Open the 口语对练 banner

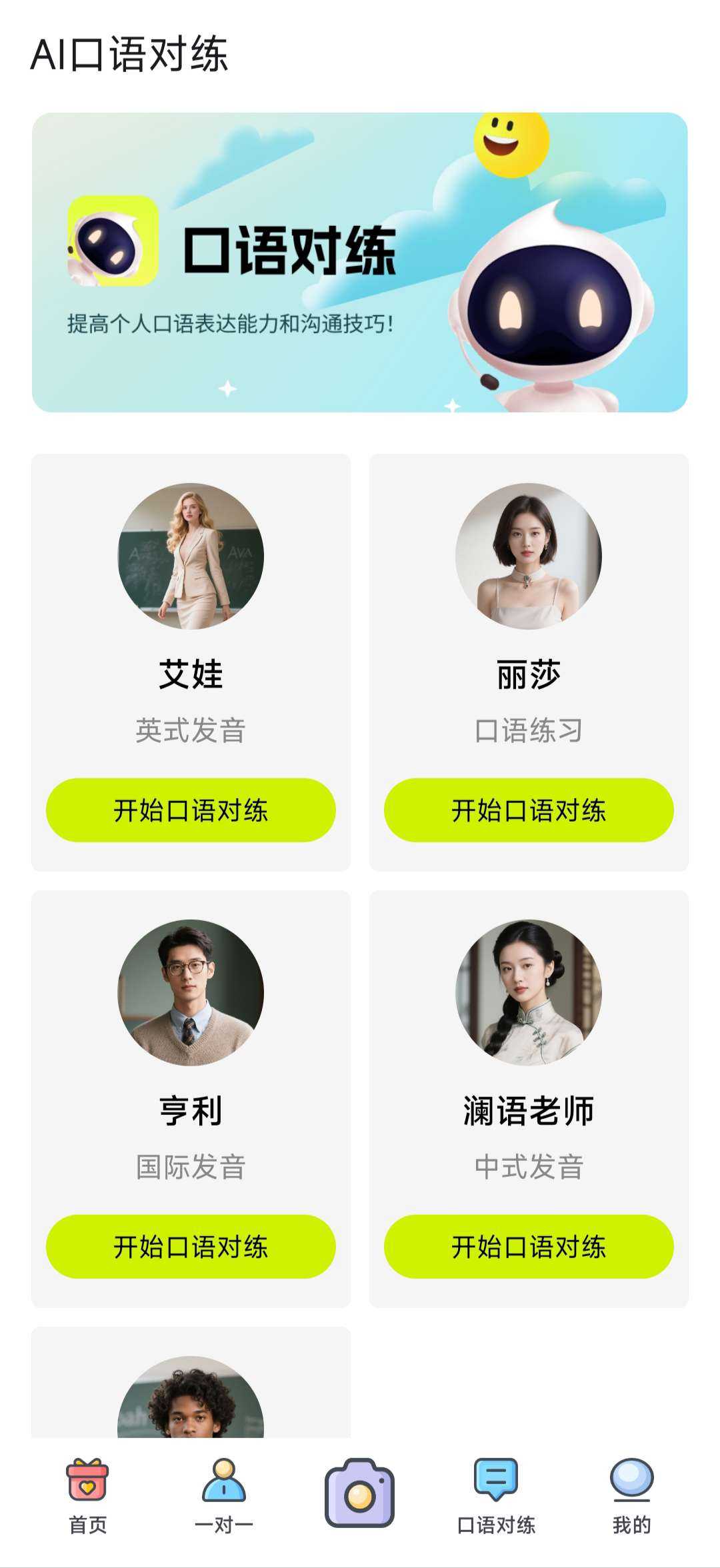click(x=359, y=262)
